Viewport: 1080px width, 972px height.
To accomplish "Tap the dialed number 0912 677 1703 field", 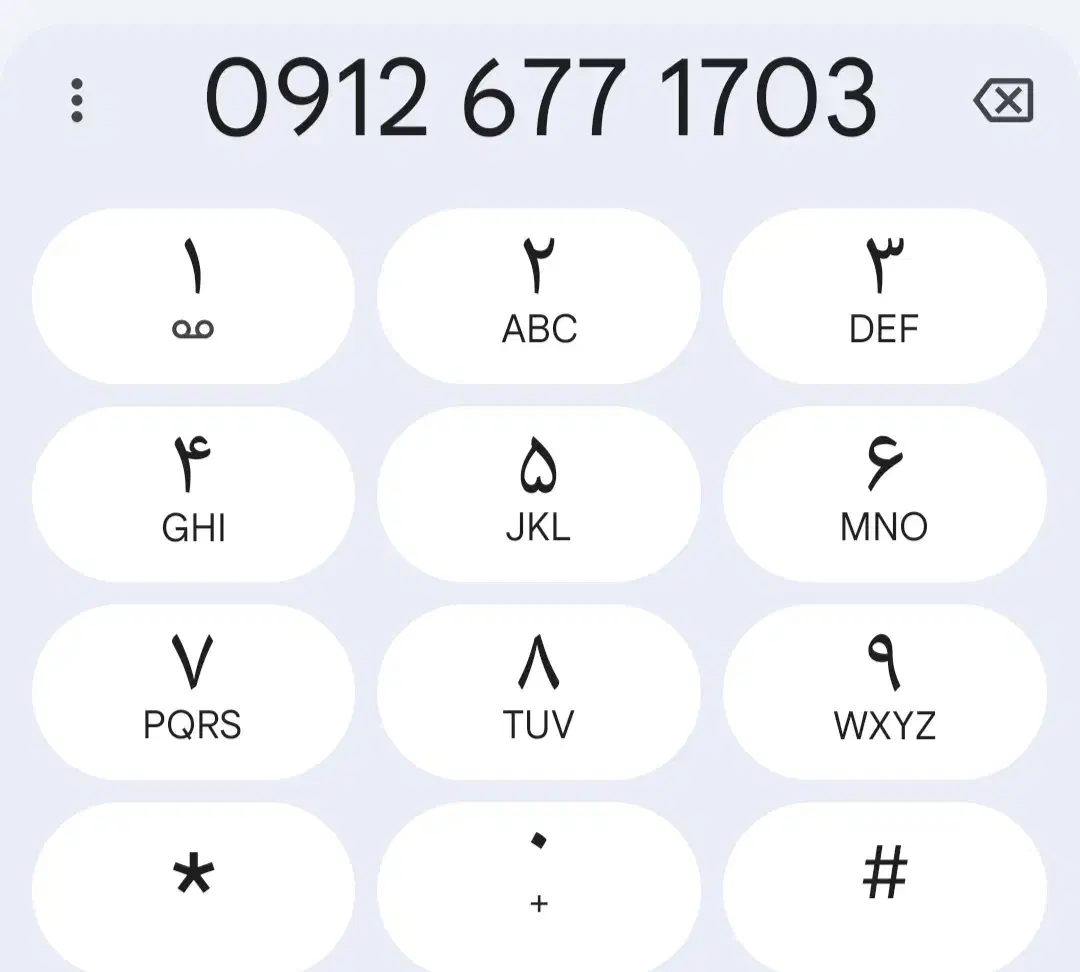I will coord(540,99).
